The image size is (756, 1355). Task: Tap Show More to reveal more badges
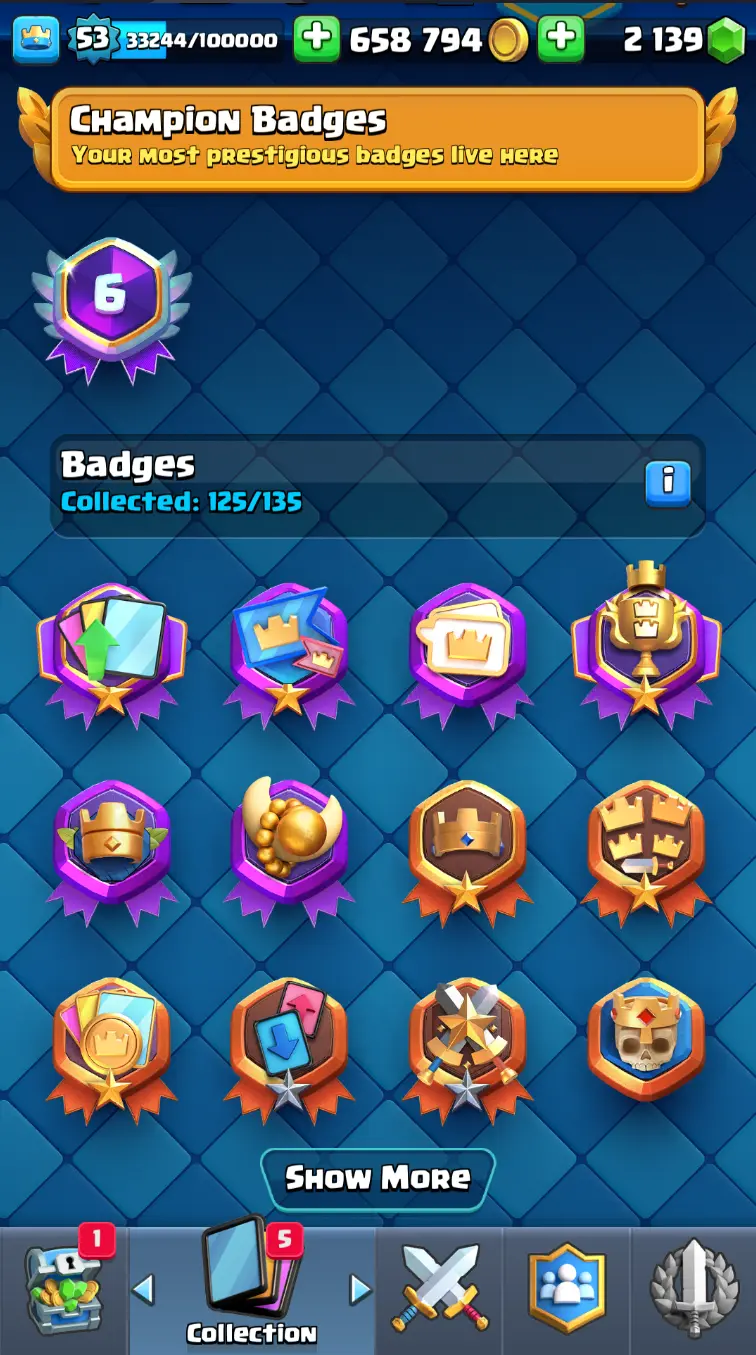(x=377, y=1178)
